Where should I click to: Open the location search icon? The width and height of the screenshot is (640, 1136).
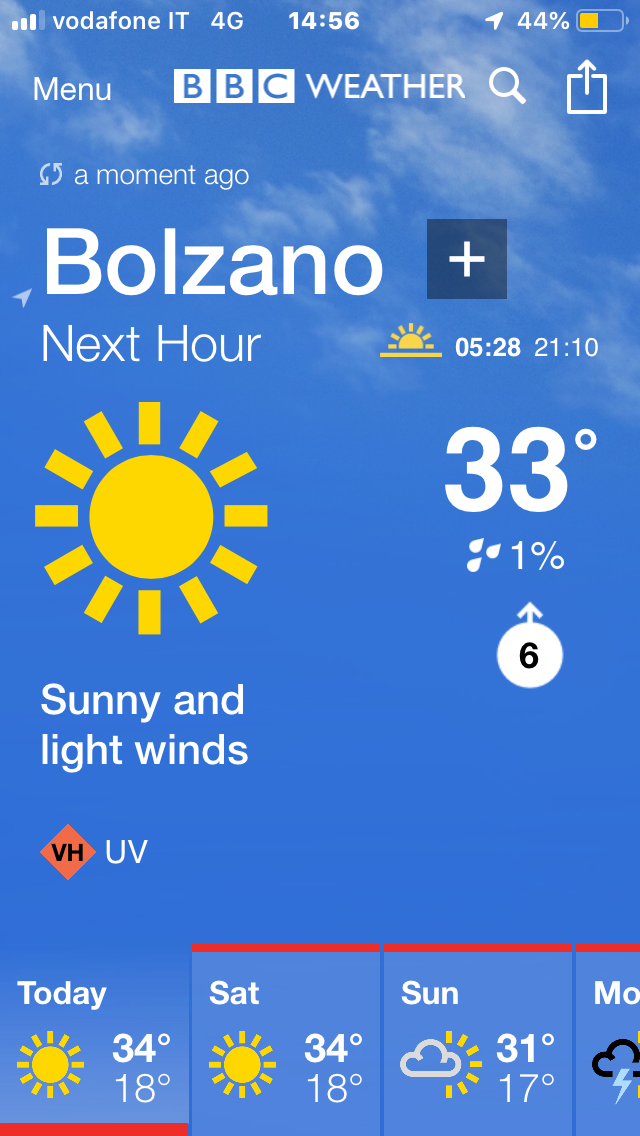pyautogui.click(x=507, y=87)
